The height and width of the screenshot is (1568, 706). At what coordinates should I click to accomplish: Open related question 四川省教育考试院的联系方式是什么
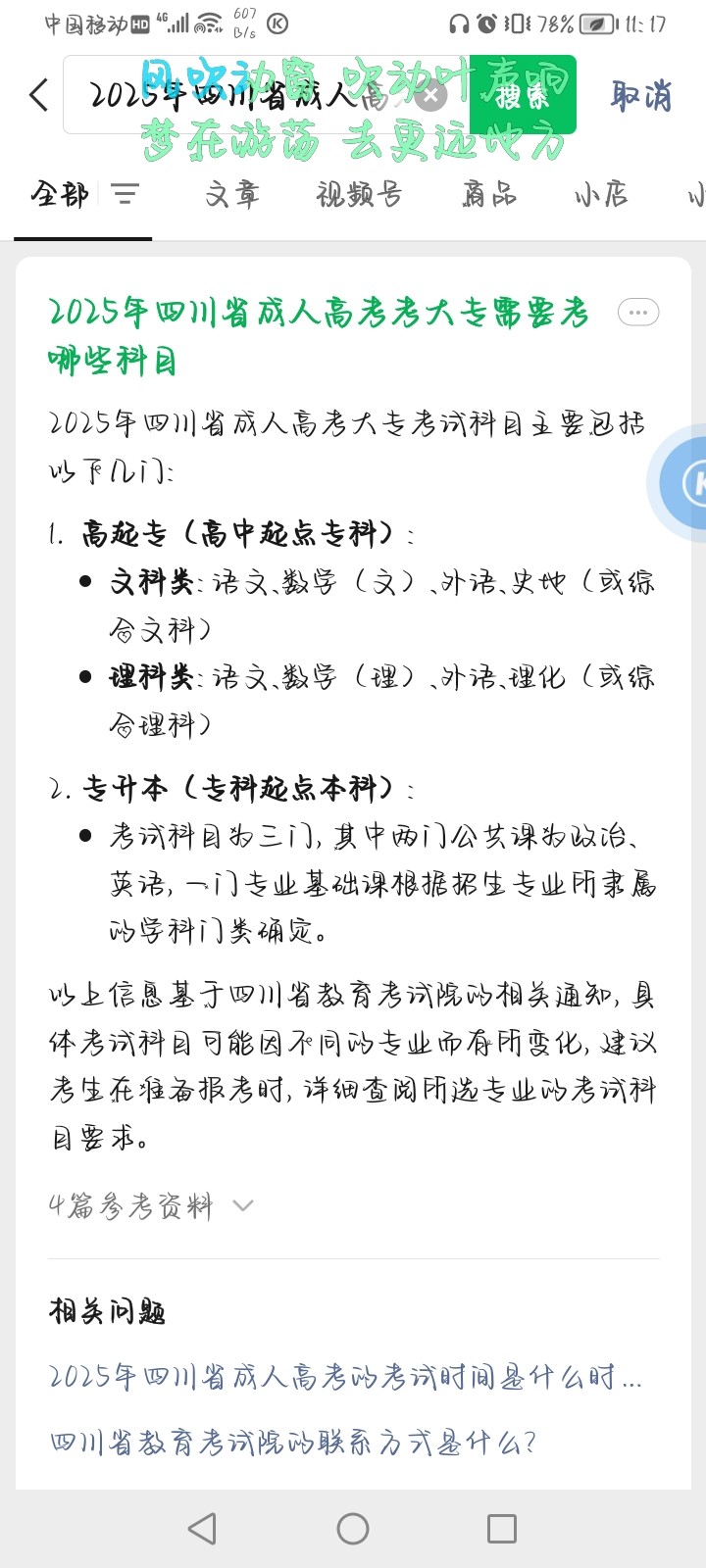tap(293, 1443)
